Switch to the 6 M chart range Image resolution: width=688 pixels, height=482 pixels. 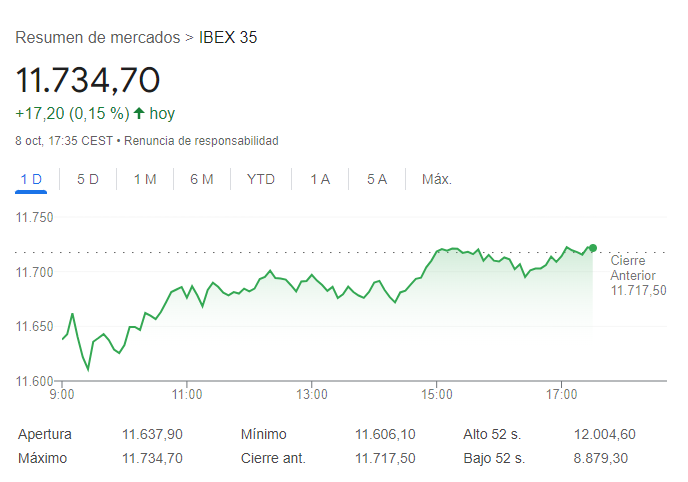click(202, 179)
